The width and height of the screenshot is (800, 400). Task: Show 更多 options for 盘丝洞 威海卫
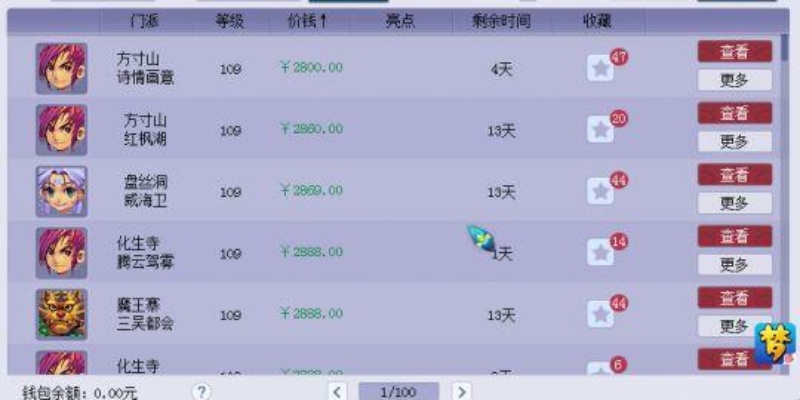click(734, 203)
